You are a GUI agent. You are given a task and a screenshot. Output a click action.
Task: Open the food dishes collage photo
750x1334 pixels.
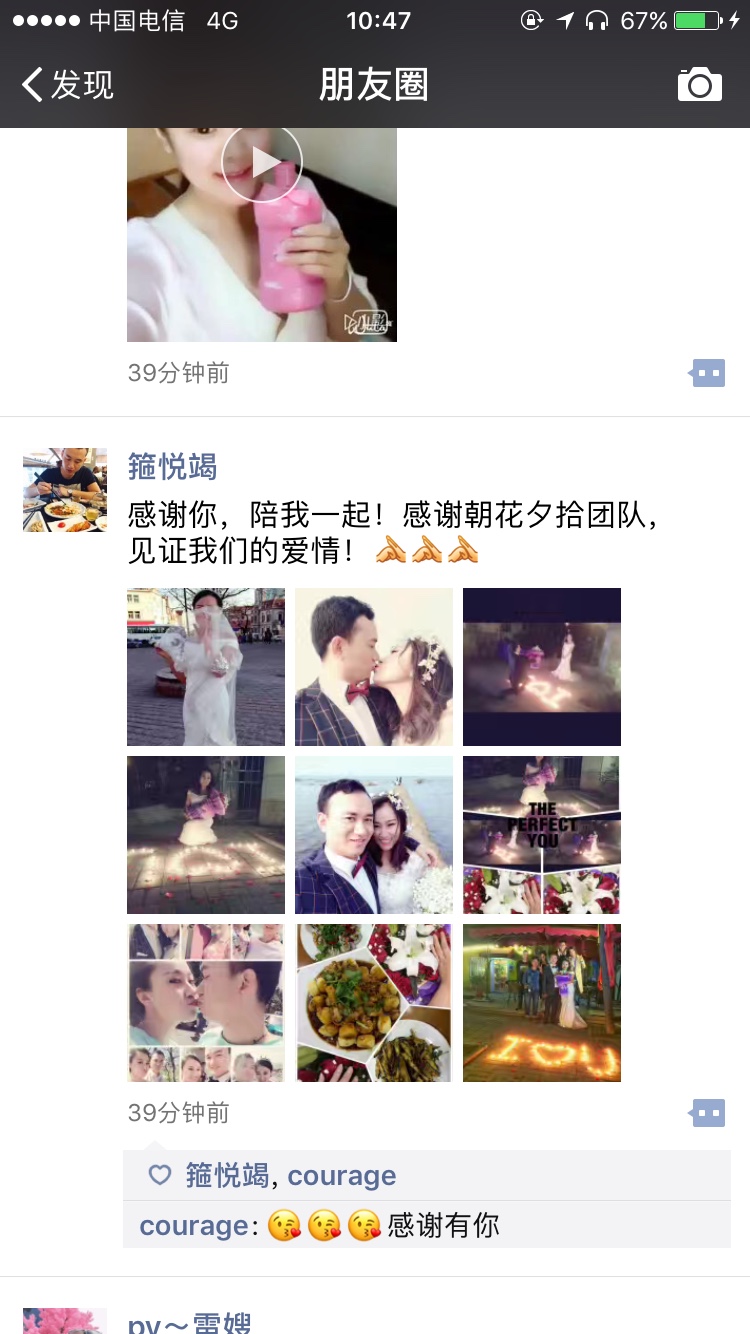(x=374, y=1003)
